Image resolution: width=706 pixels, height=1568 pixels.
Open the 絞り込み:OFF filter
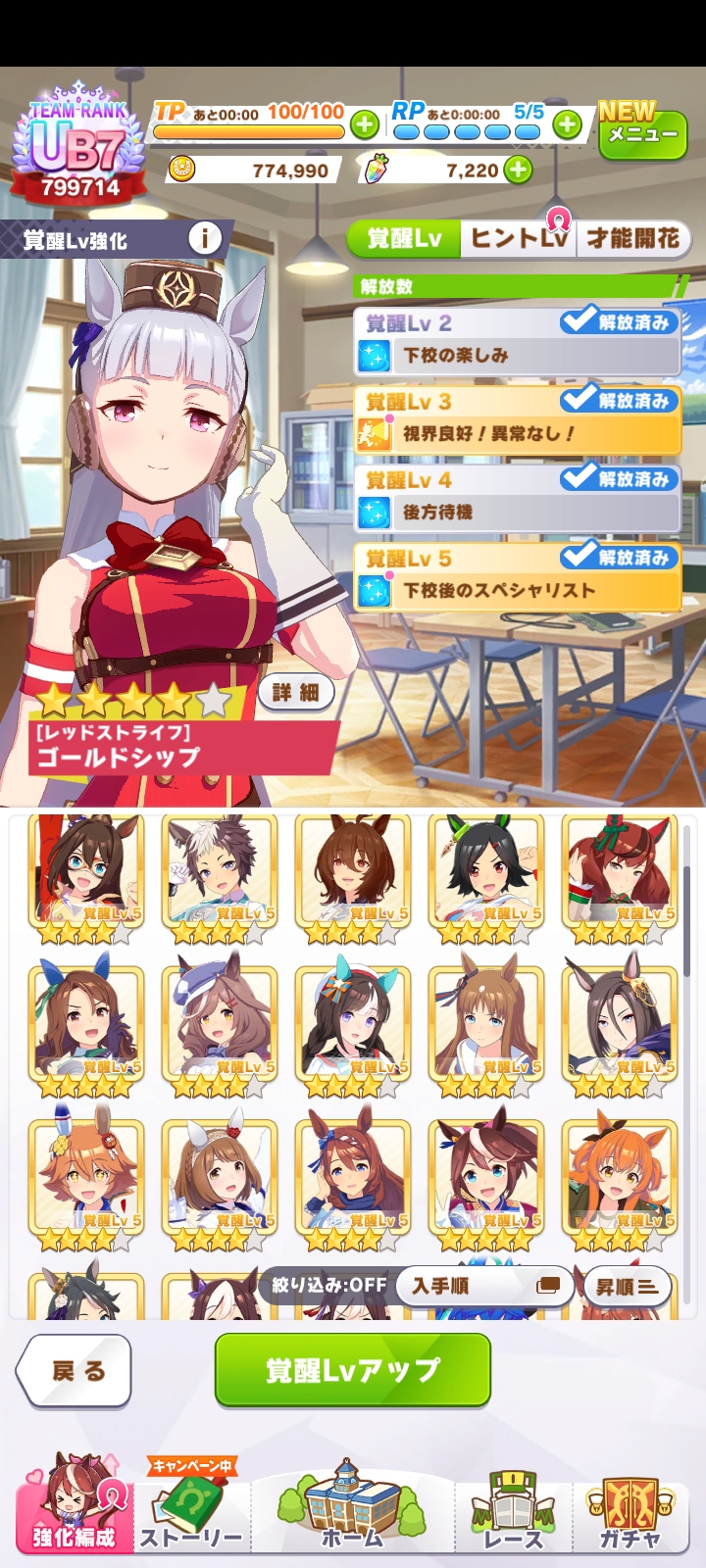tap(329, 1285)
